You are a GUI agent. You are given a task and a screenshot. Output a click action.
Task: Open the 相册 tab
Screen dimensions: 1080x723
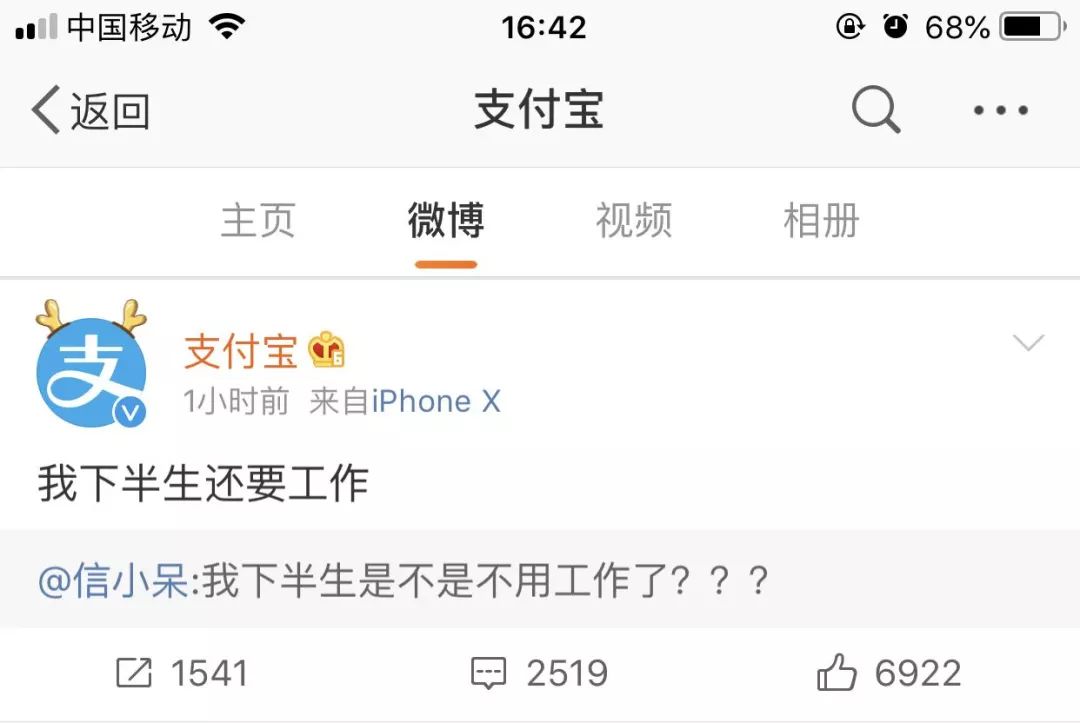[x=821, y=220]
